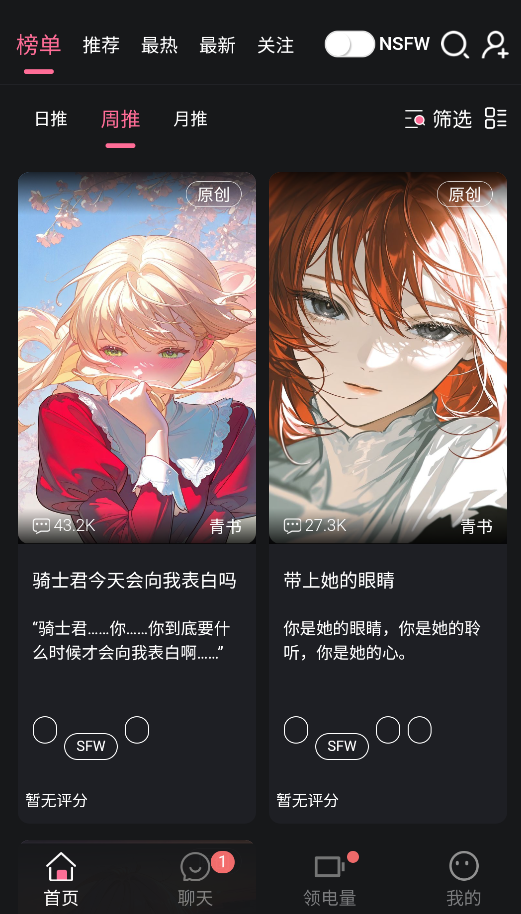Open the search icon
Image resolution: width=521 pixels, height=914 pixels.
coord(455,45)
